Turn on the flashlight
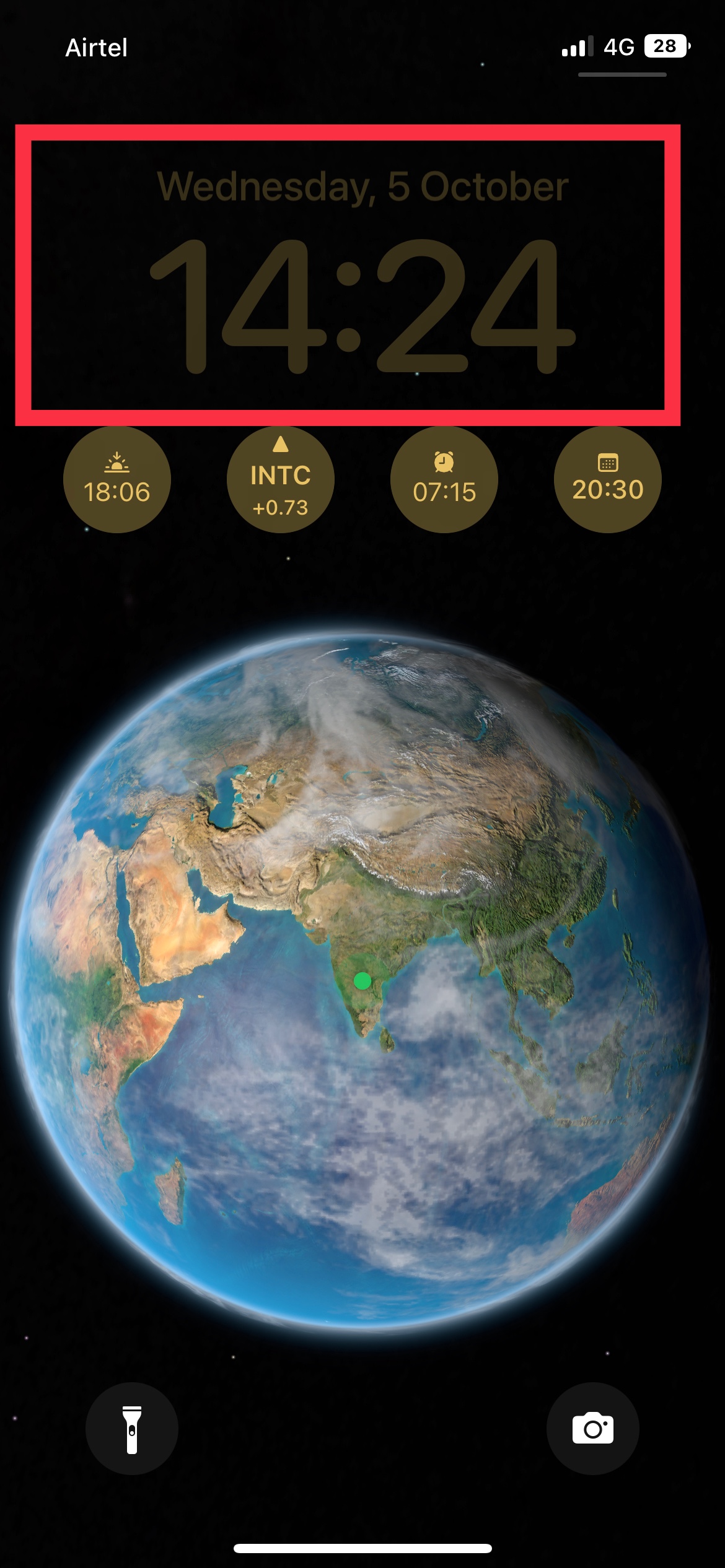The image size is (725, 1568). pos(131,1429)
